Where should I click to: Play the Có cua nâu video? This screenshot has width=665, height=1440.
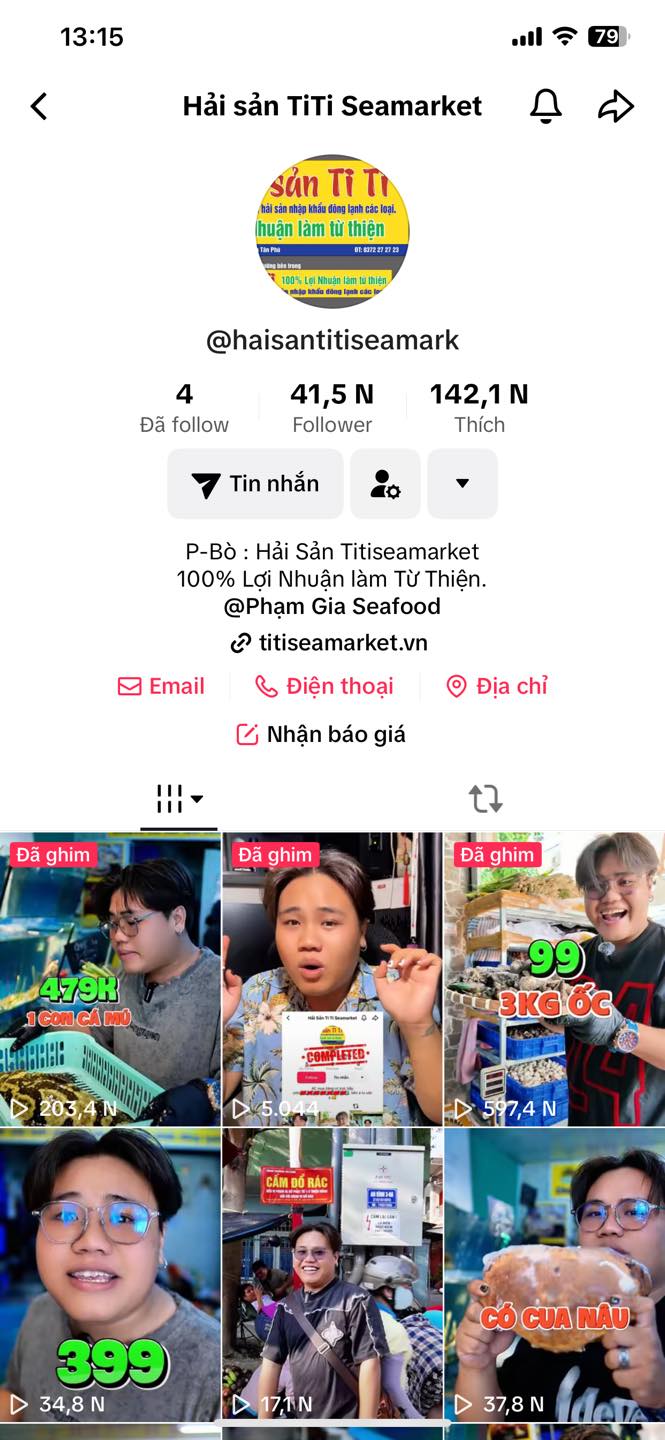[554, 1275]
